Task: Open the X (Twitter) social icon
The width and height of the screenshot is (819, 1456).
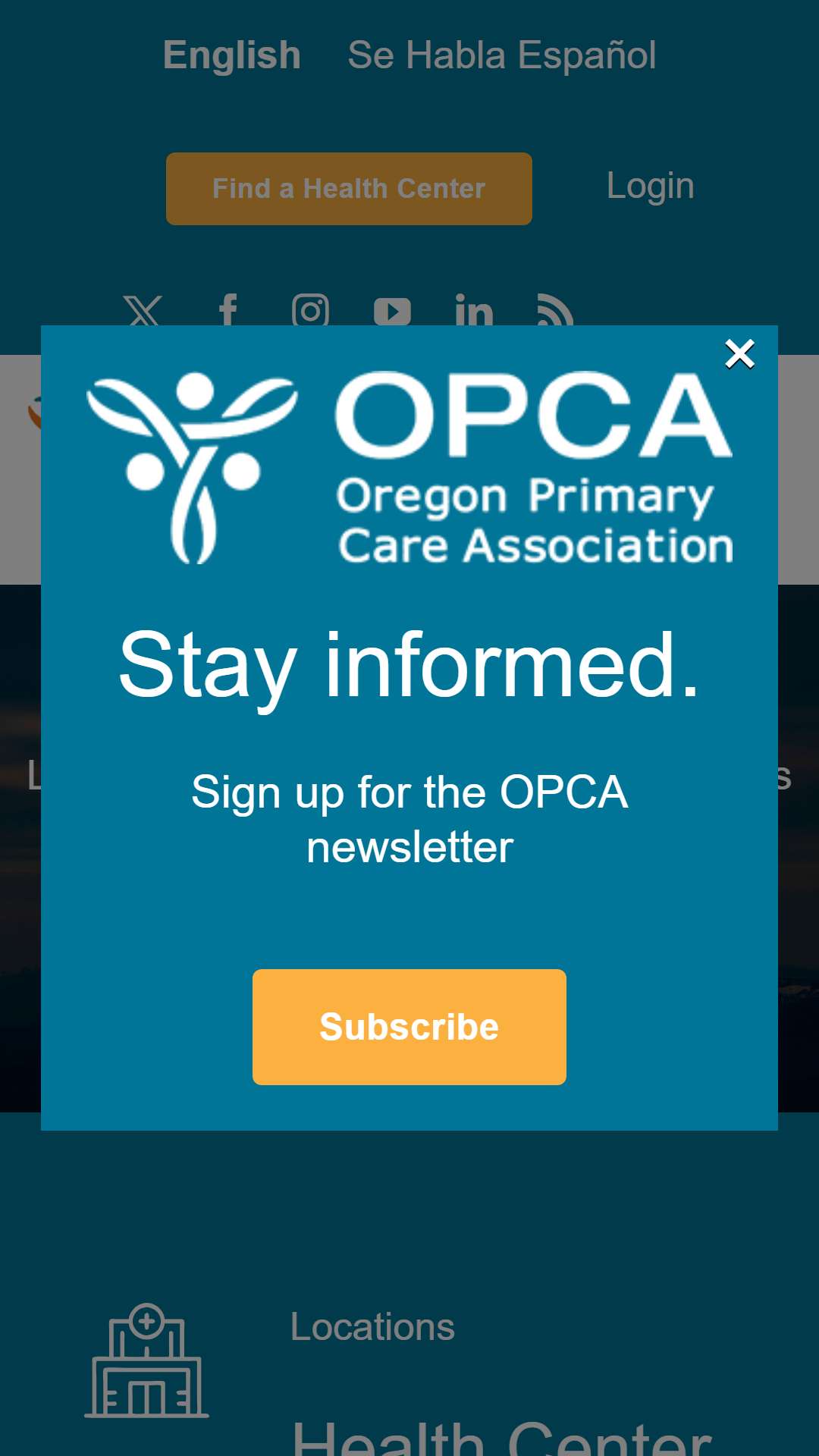Action: click(x=143, y=311)
